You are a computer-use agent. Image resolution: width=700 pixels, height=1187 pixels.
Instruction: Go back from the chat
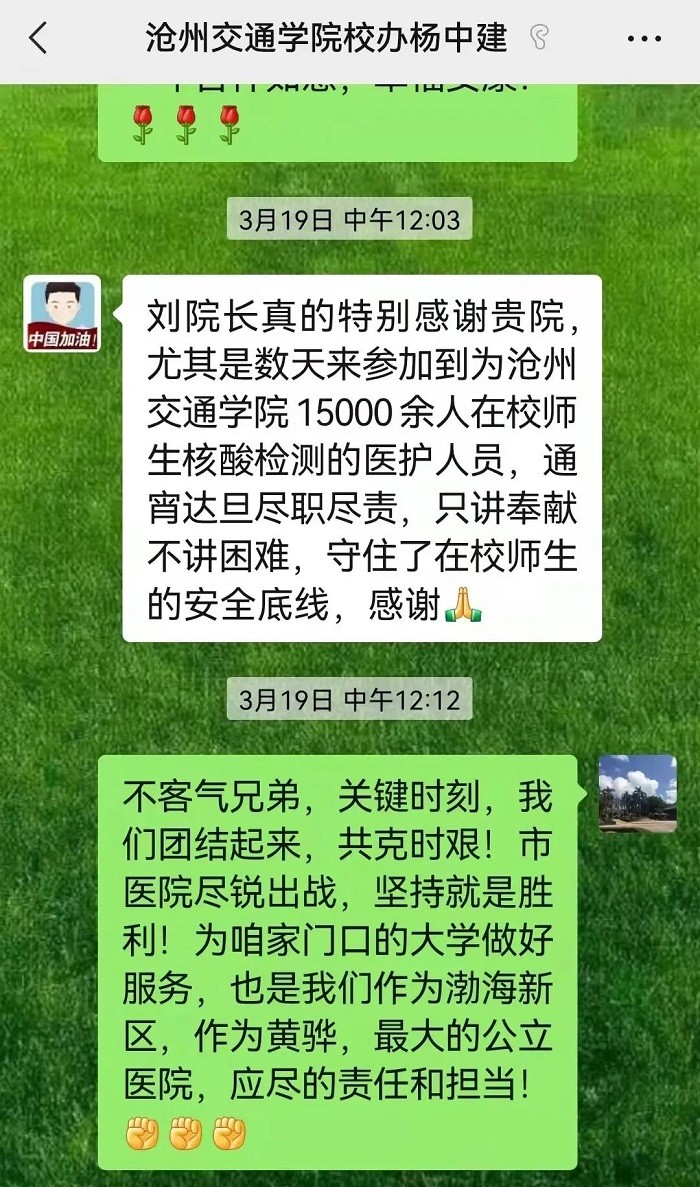38,39
